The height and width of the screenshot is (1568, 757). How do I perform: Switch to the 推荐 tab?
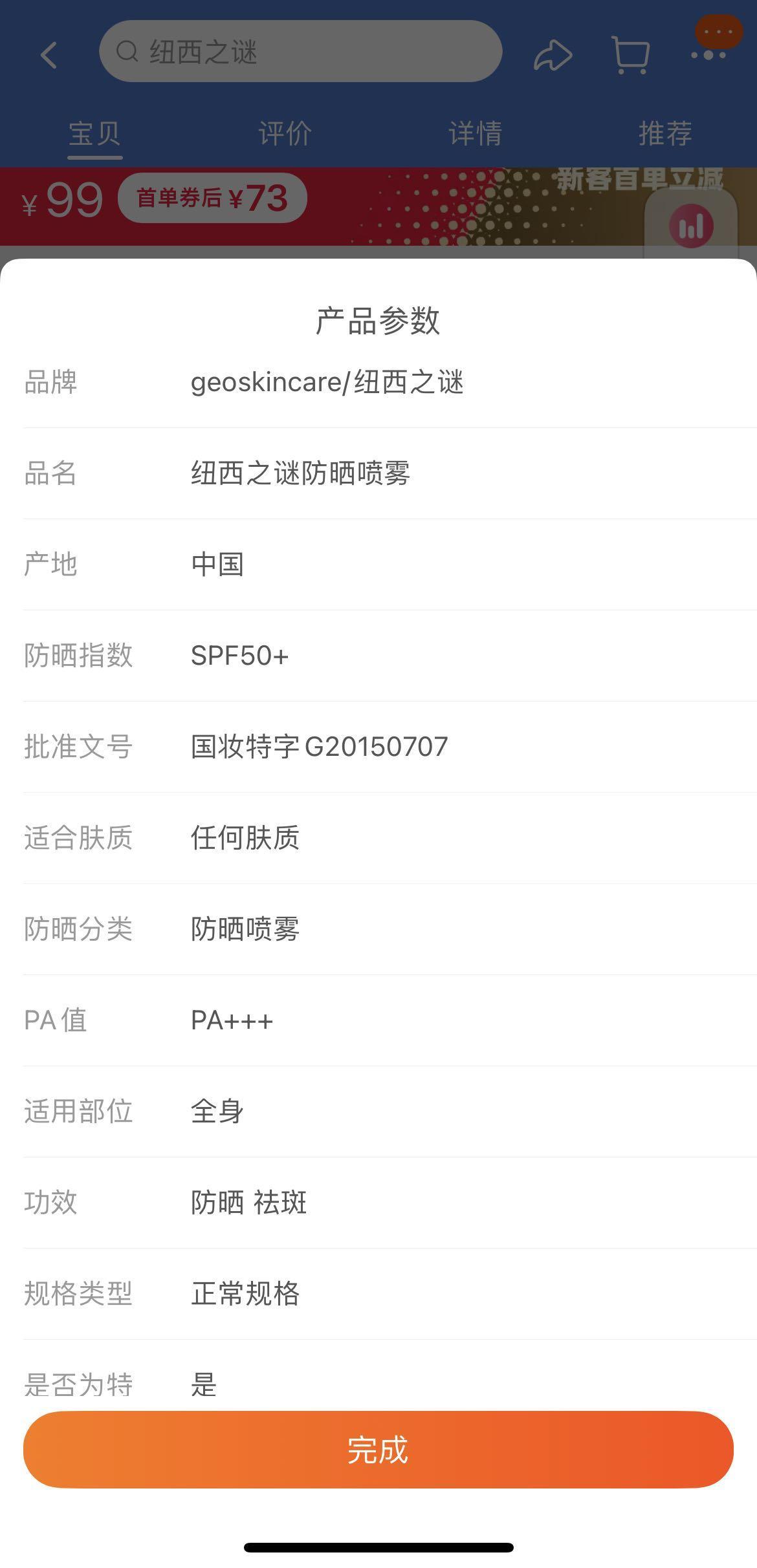(x=665, y=134)
